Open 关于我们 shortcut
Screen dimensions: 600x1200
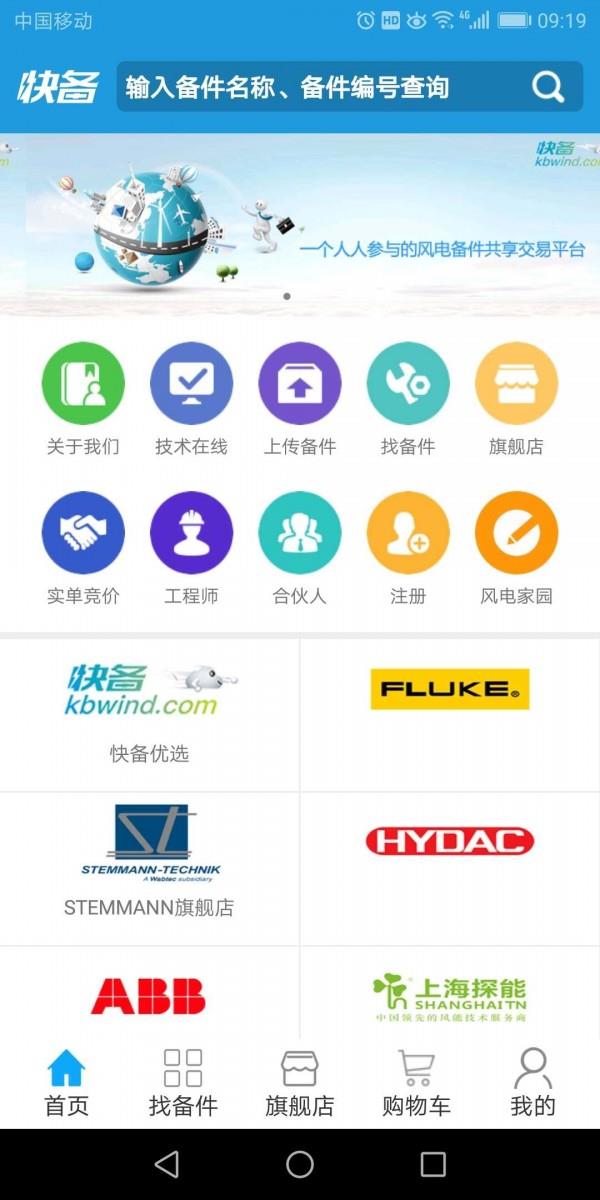pyautogui.click(x=83, y=385)
